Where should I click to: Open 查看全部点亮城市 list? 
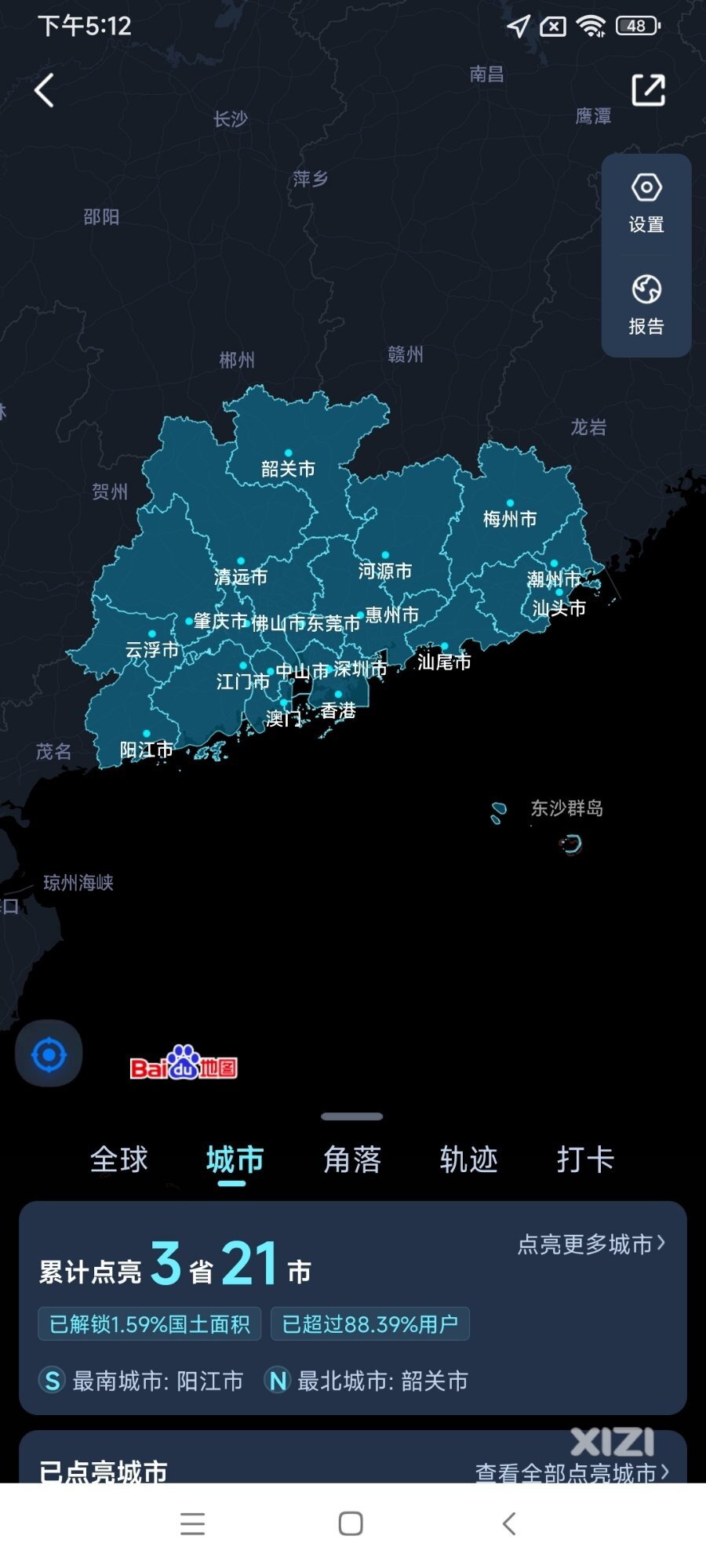point(571,1472)
